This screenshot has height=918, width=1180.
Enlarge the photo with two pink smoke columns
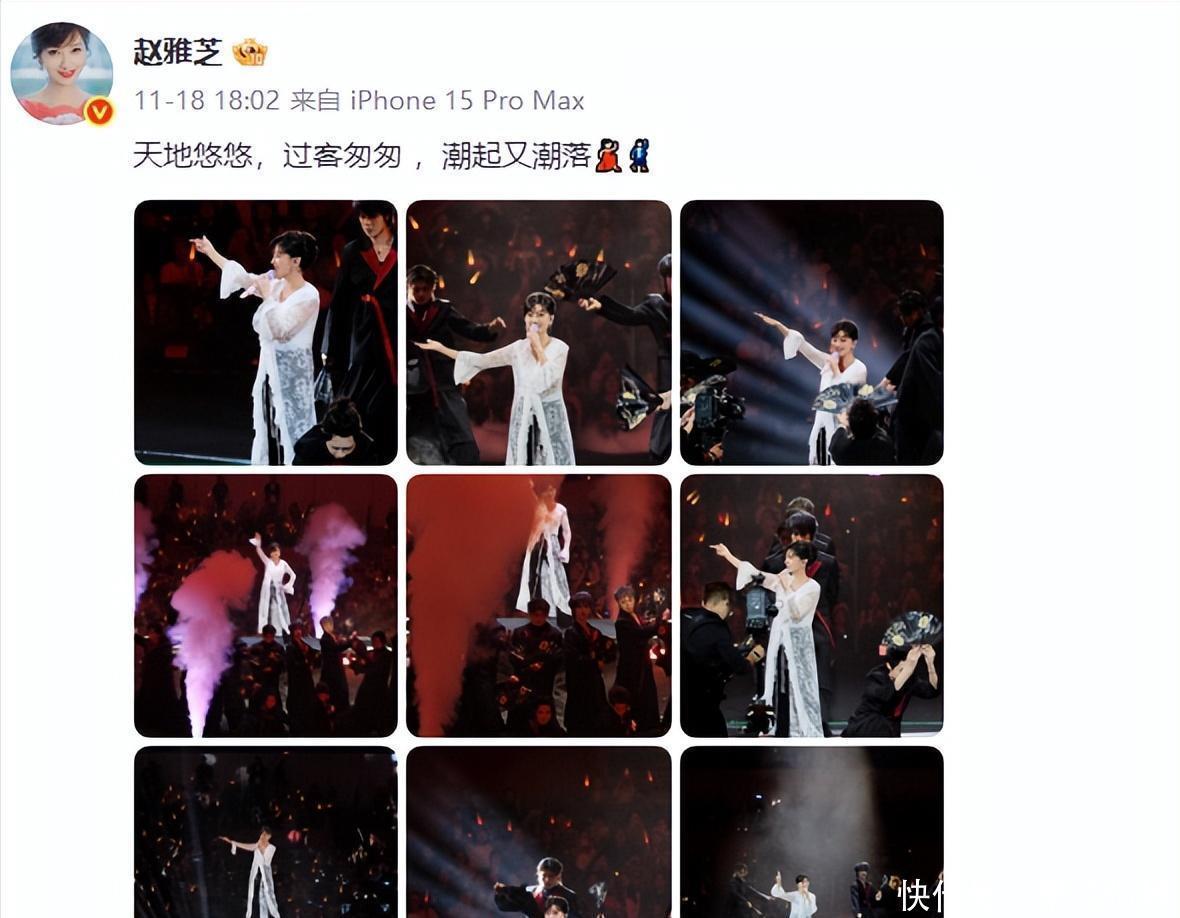pyautogui.click(x=266, y=605)
